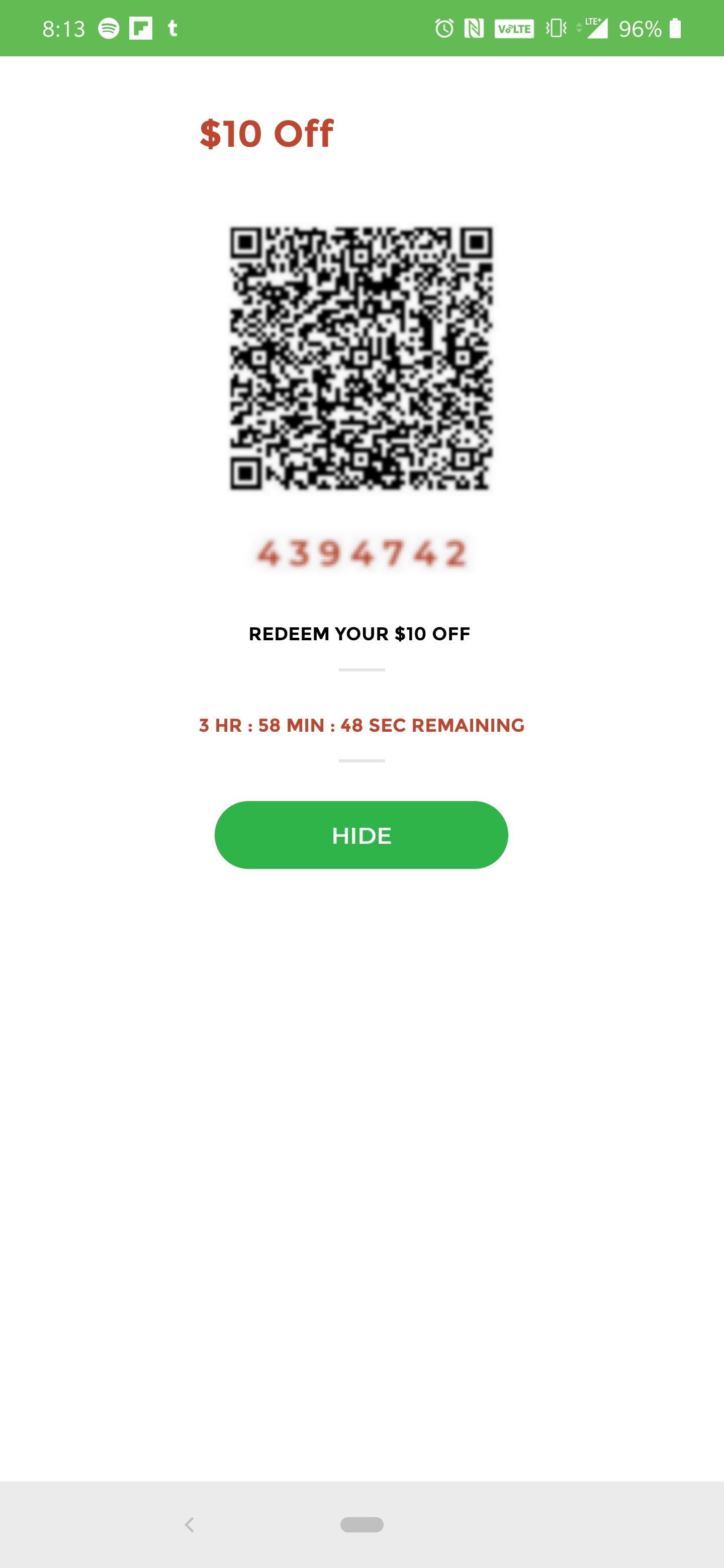Tap the home pill in navigation bar
The image size is (724, 1568).
tap(361, 1524)
